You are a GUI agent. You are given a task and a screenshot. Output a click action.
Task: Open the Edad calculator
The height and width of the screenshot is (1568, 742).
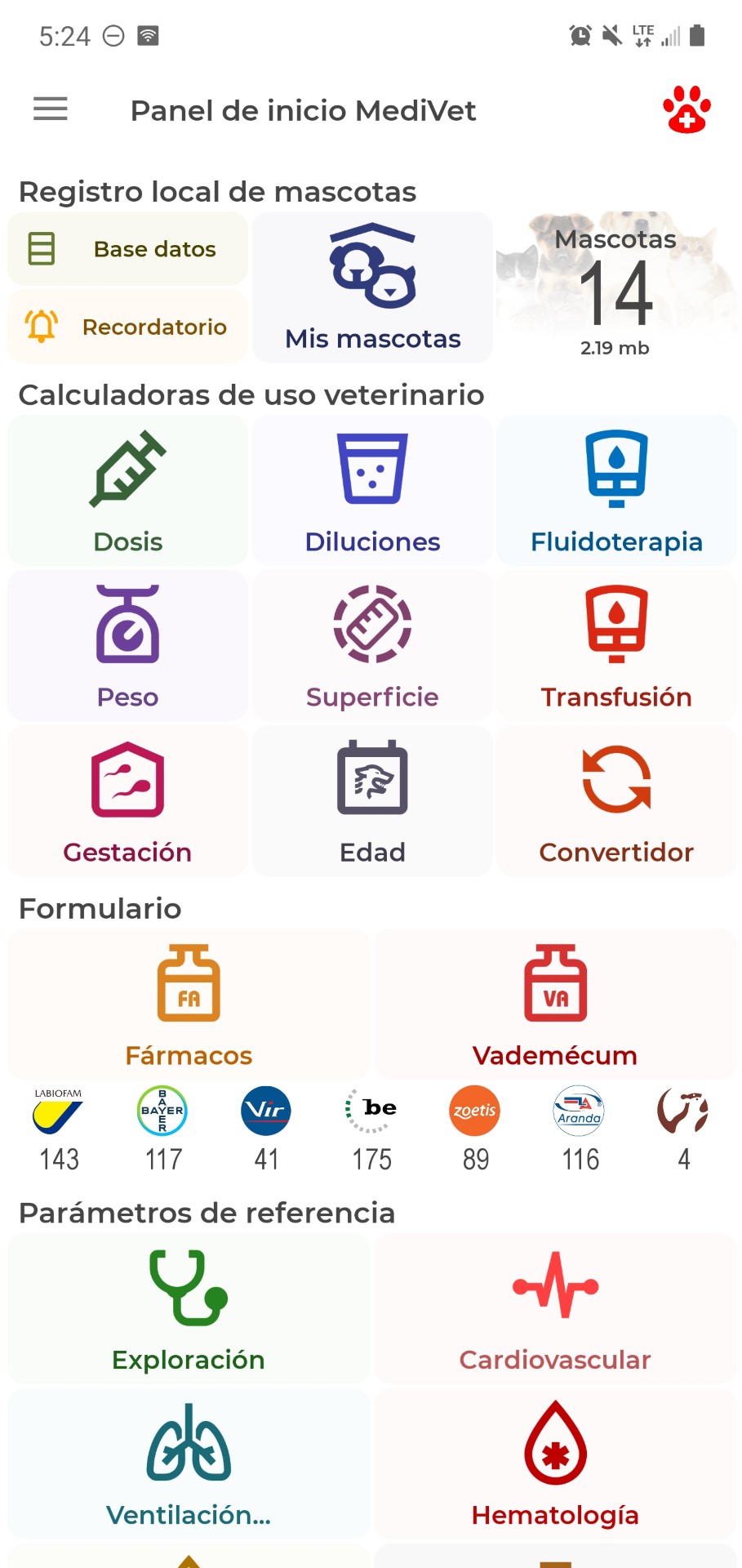coord(372,801)
